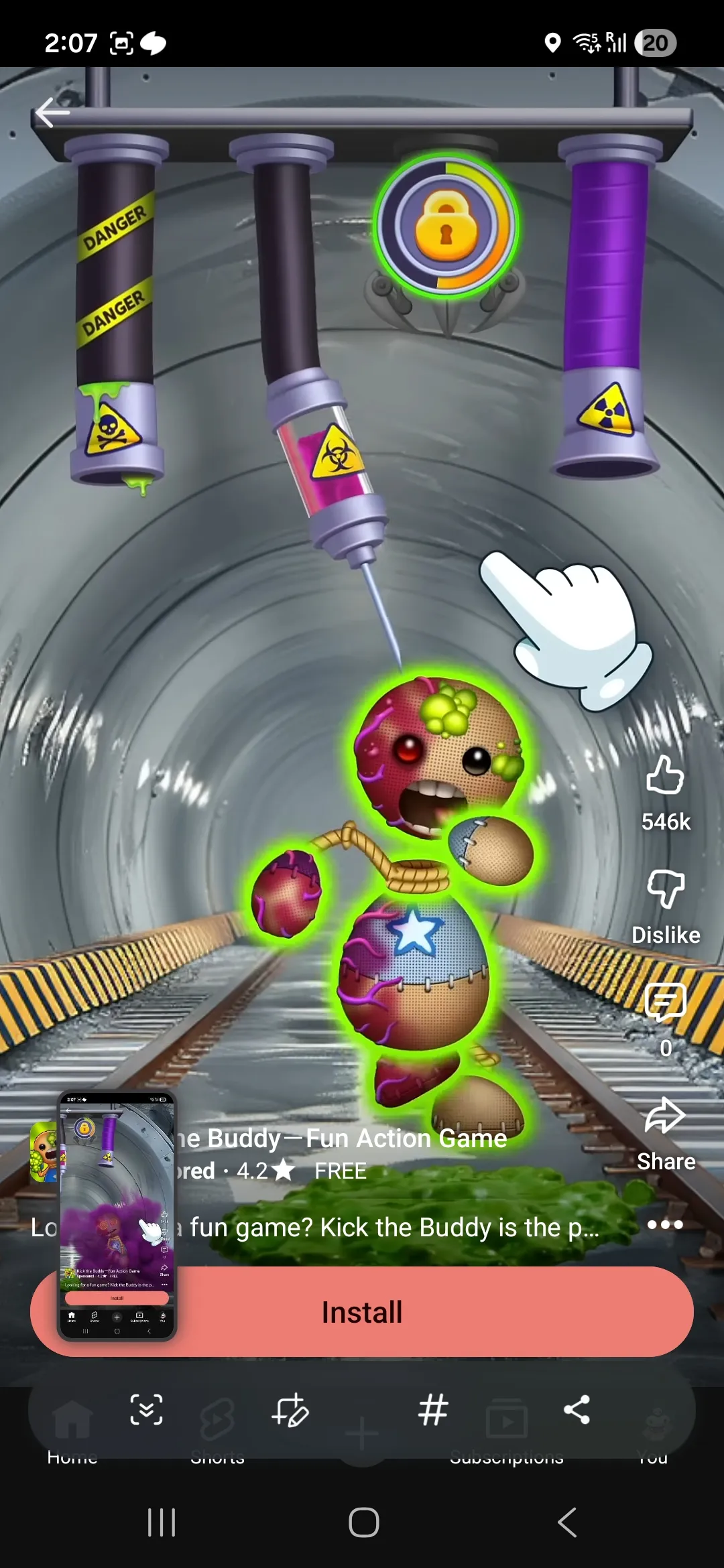Viewport: 724px width, 1568px height.
Task: Add a hashtag tag to the screenshot
Action: (433, 1409)
